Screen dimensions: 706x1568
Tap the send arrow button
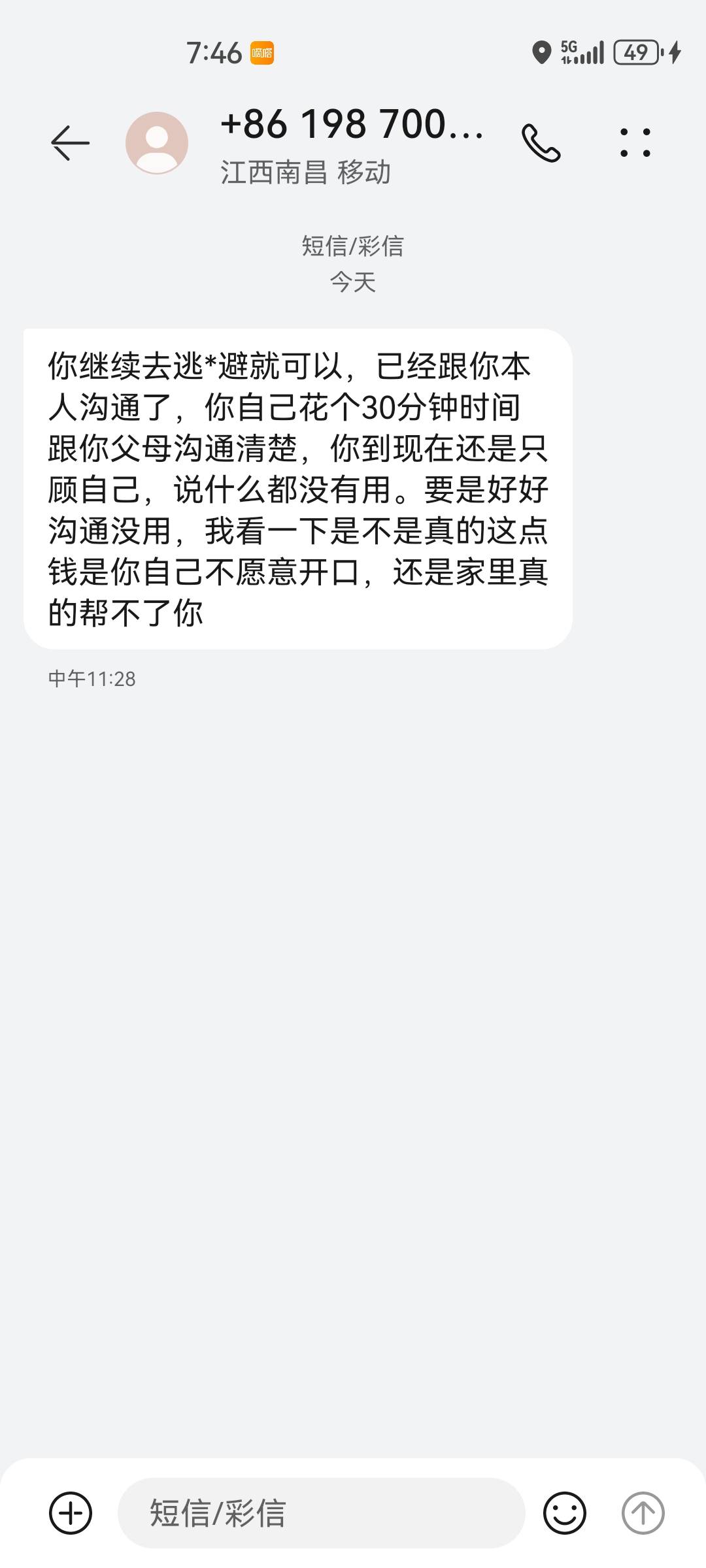point(643,1513)
